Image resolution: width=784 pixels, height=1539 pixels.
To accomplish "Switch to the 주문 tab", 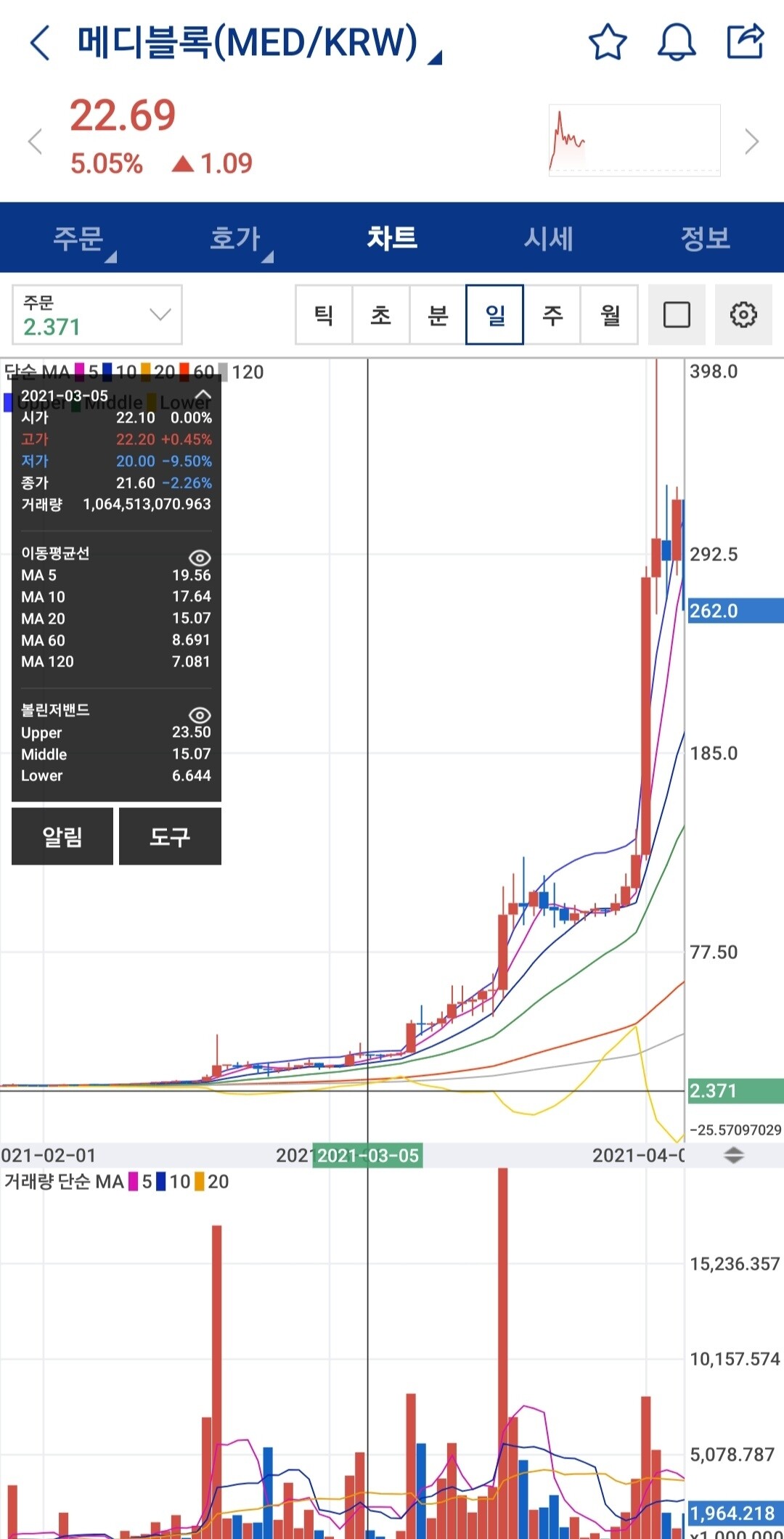I will pyautogui.click(x=78, y=238).
